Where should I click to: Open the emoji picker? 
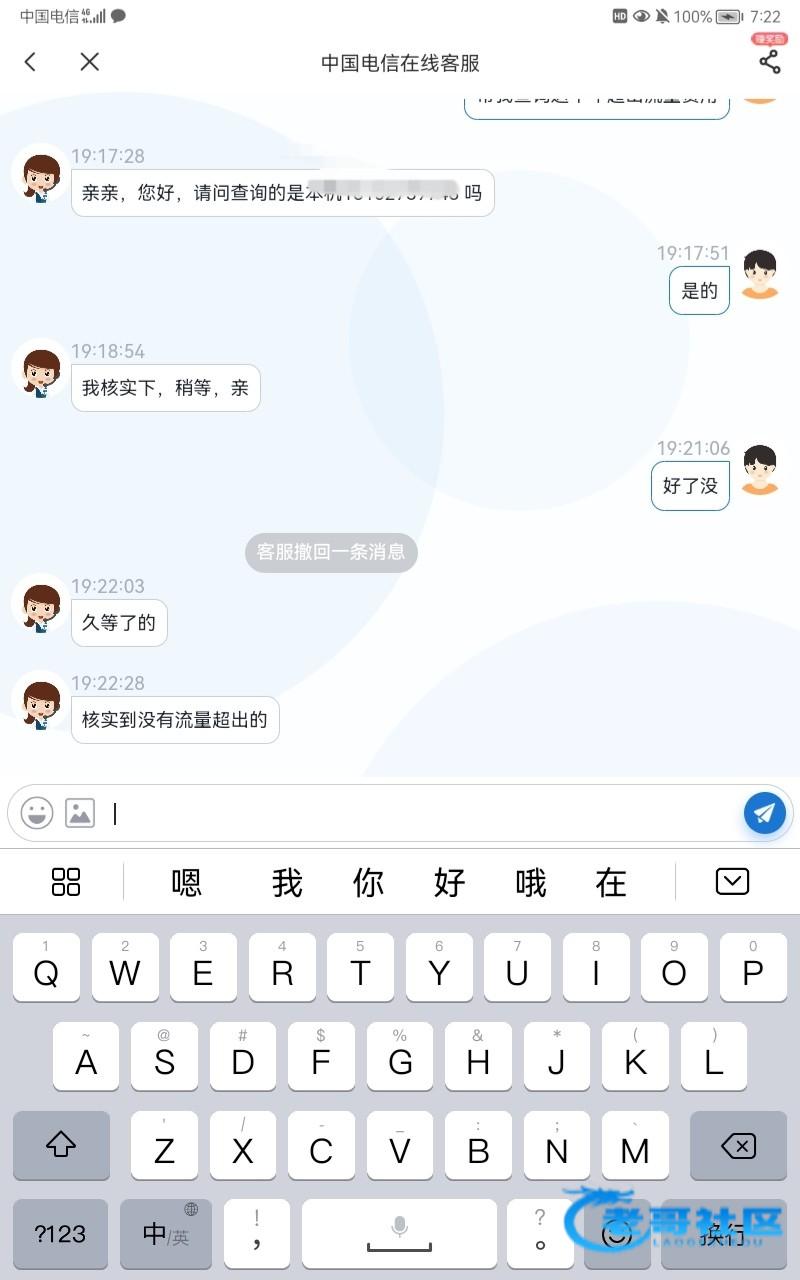coord(37,813)
